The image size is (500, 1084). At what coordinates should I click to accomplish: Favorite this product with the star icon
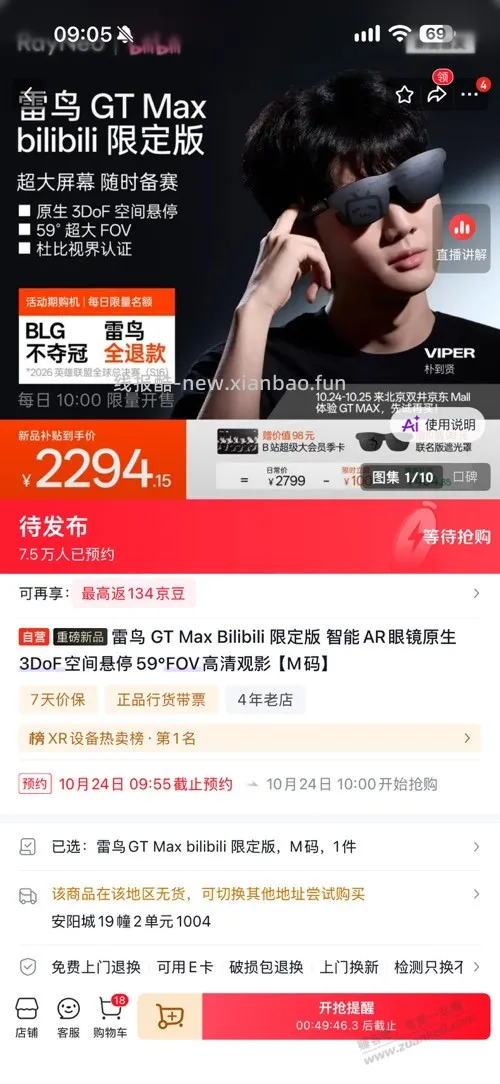point(405,95)
